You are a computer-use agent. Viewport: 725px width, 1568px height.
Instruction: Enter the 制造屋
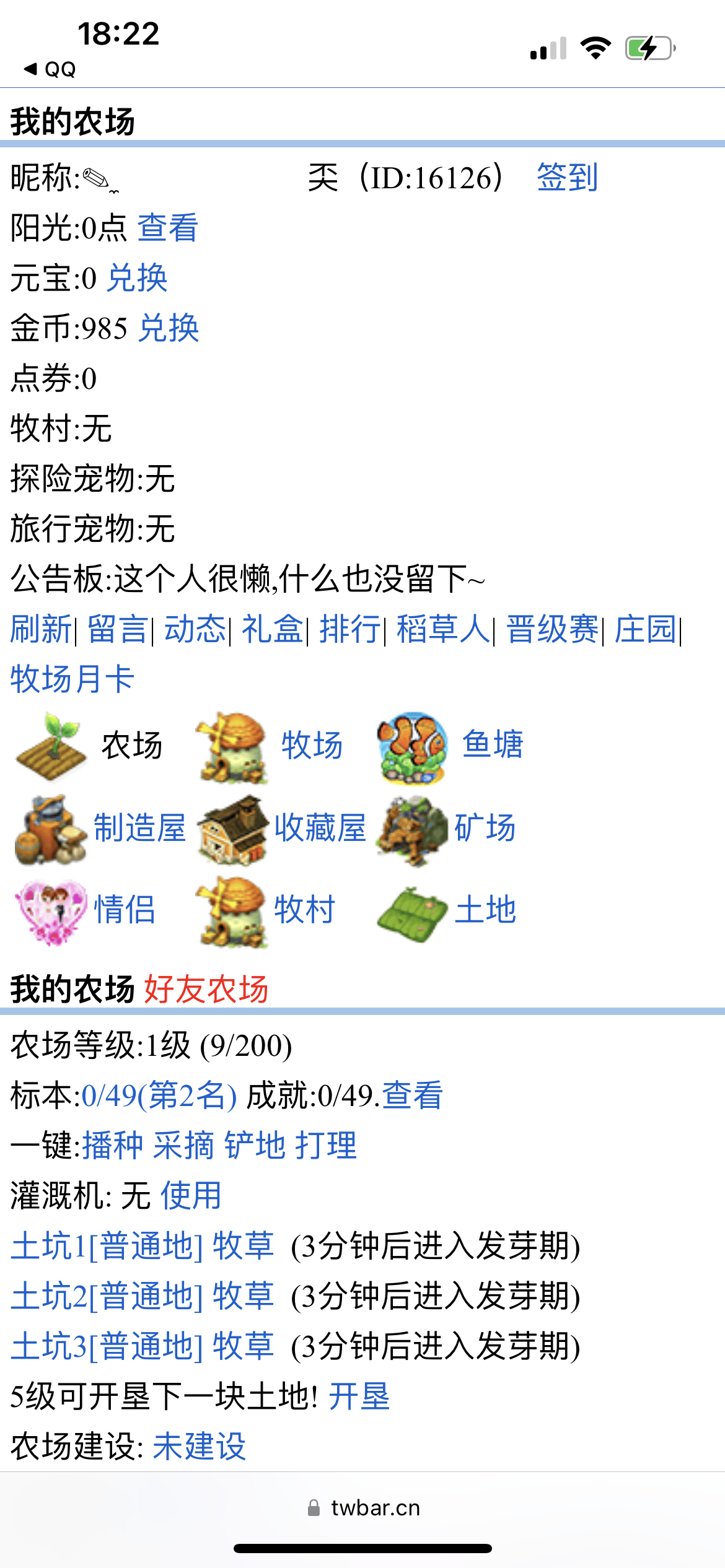point(139,828)
